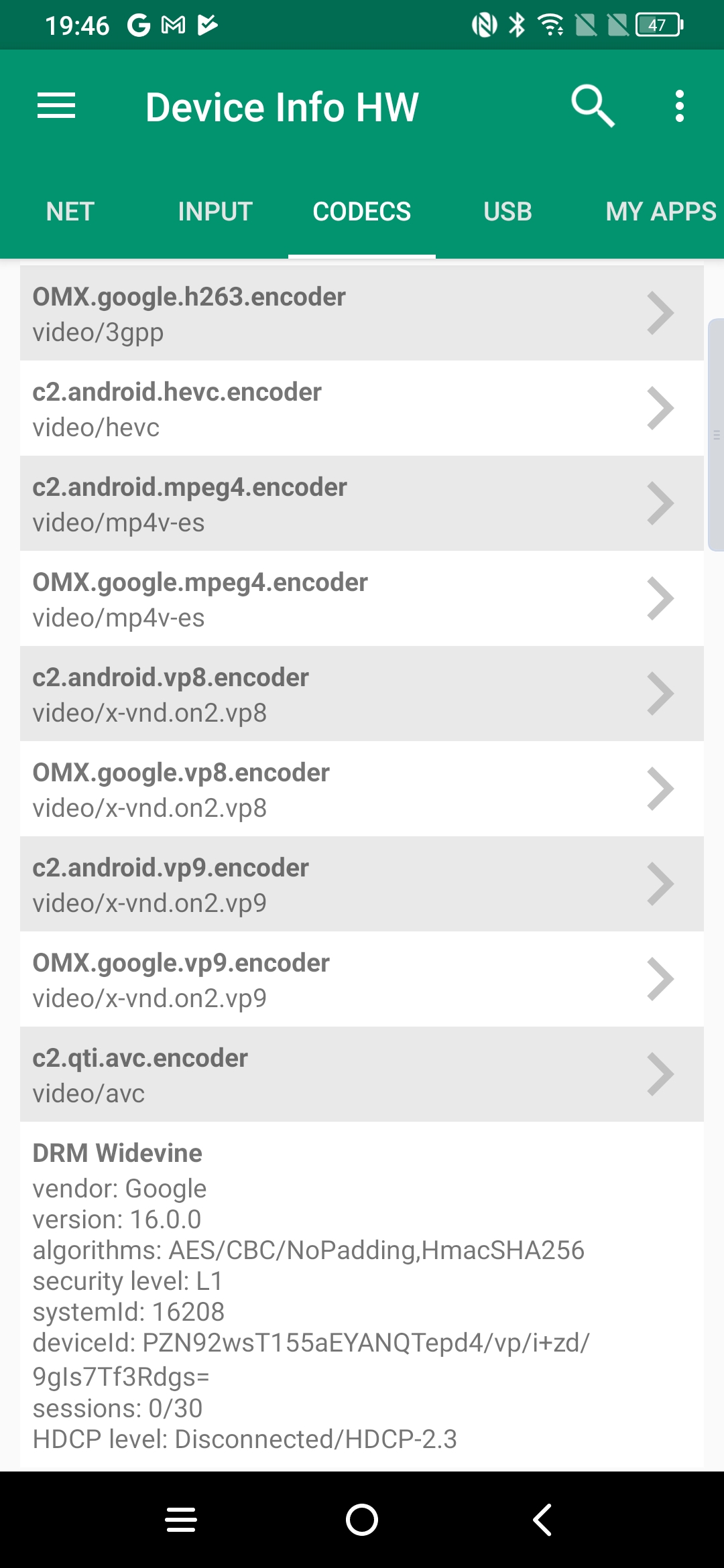Image resolution: width=724 pixels, height=1568 pixels.
Task: Tap the search magnifier icon
Action: (x=593, y=106)
